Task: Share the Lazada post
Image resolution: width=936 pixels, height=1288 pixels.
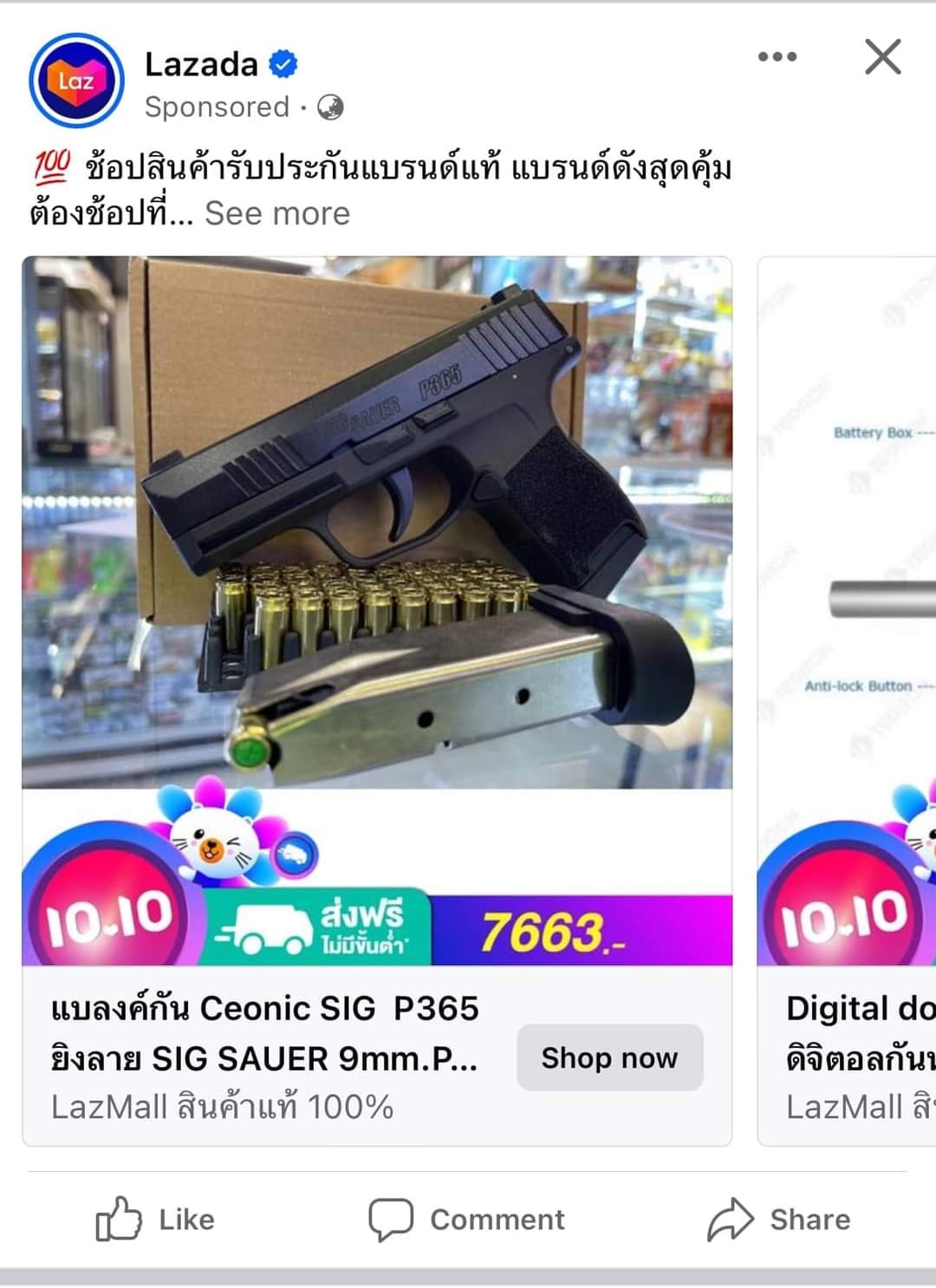Action: 779,1219
